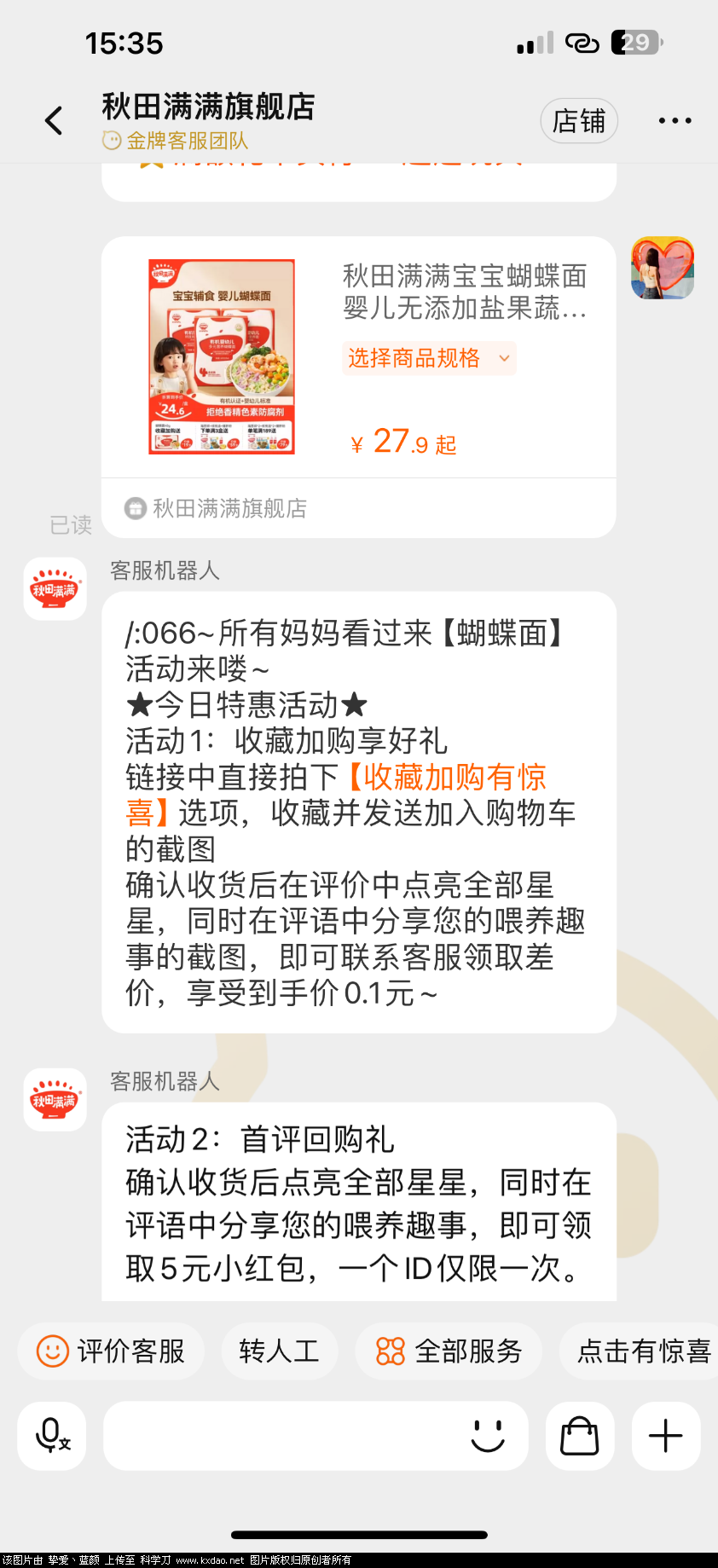Open the three-dot overflow menu
718x1568 pixels.
(675, 121)
